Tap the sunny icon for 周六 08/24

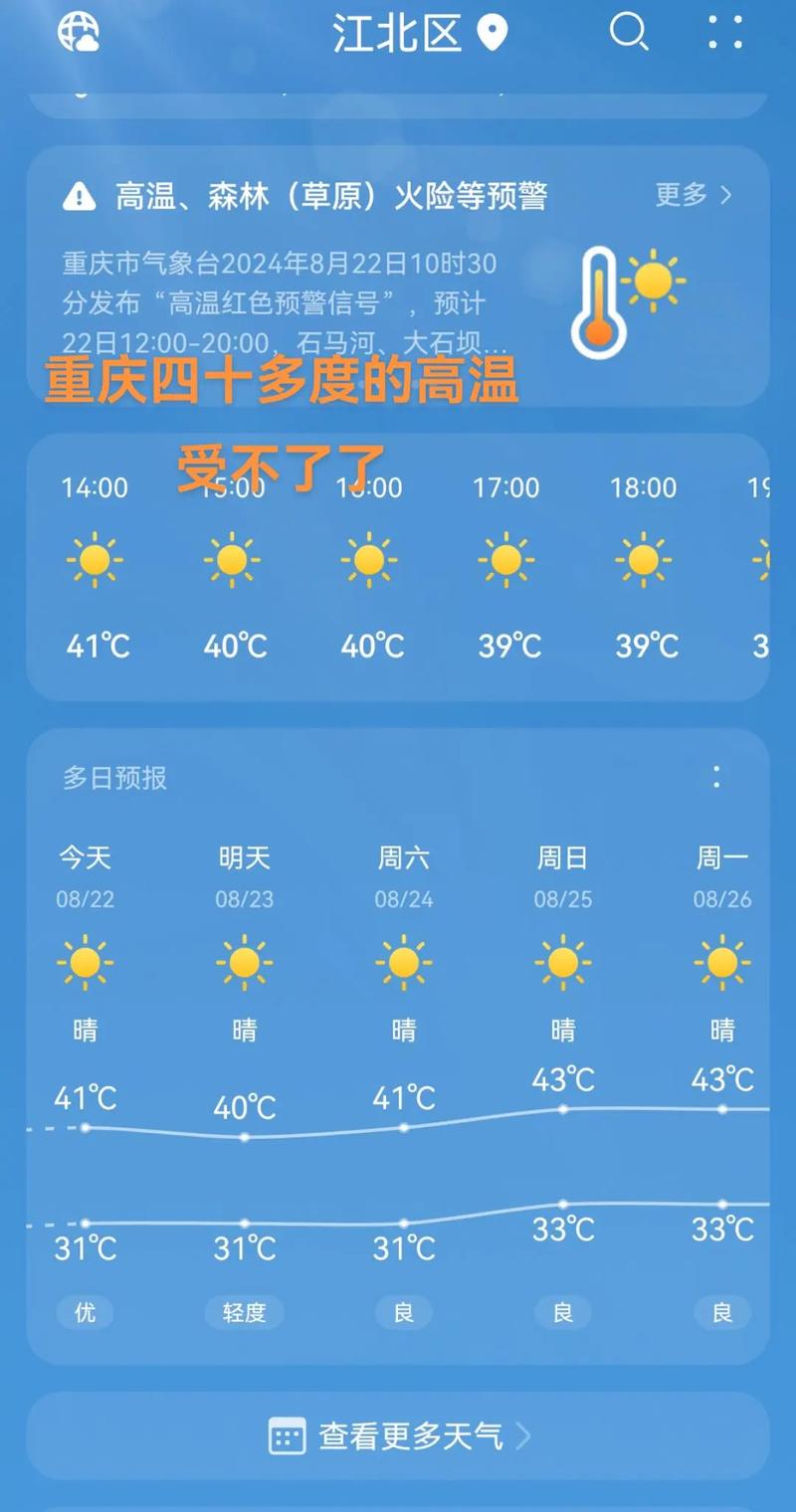pos(403,962)
